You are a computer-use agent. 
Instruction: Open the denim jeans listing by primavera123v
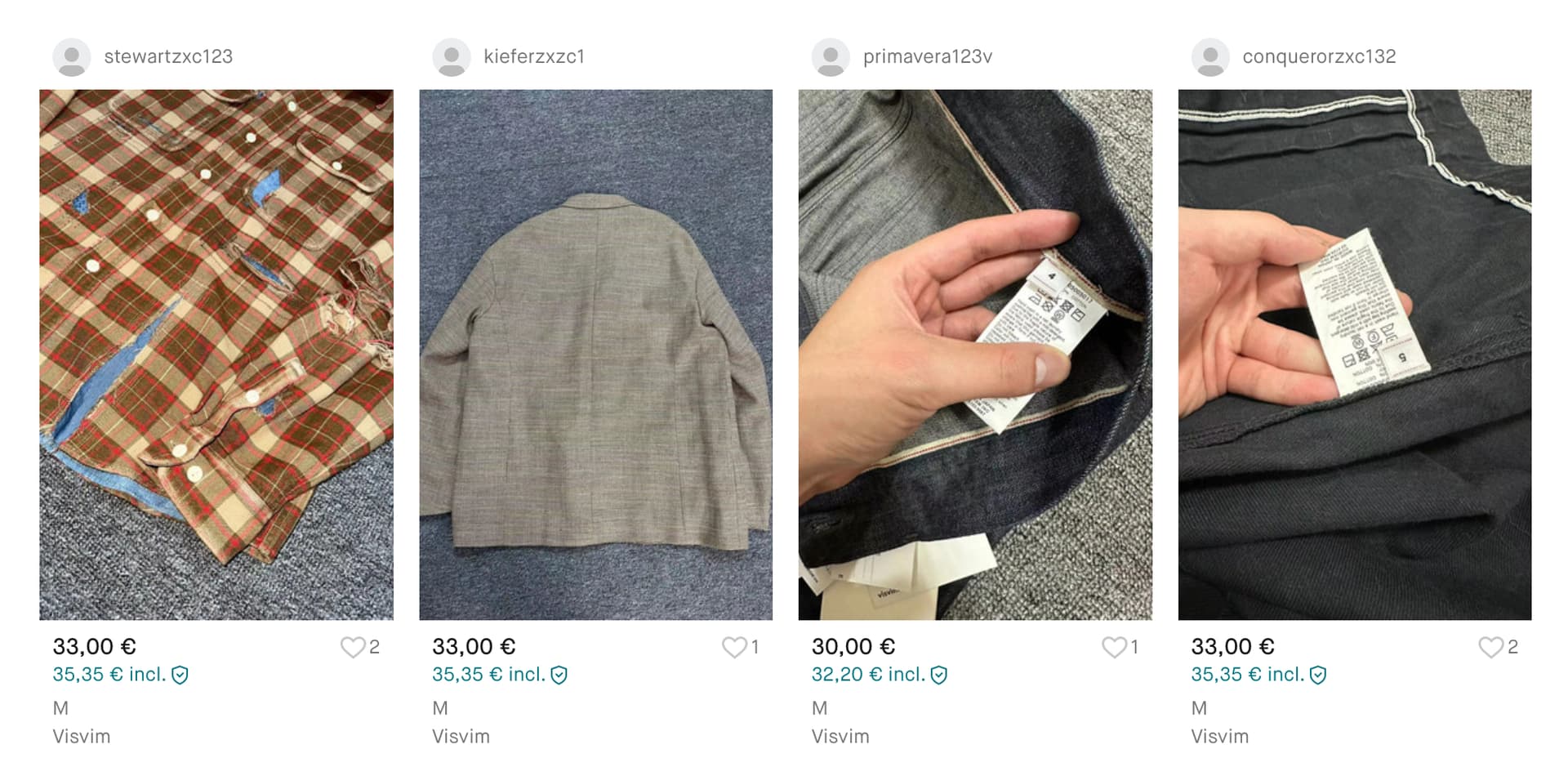pos(975,355)
